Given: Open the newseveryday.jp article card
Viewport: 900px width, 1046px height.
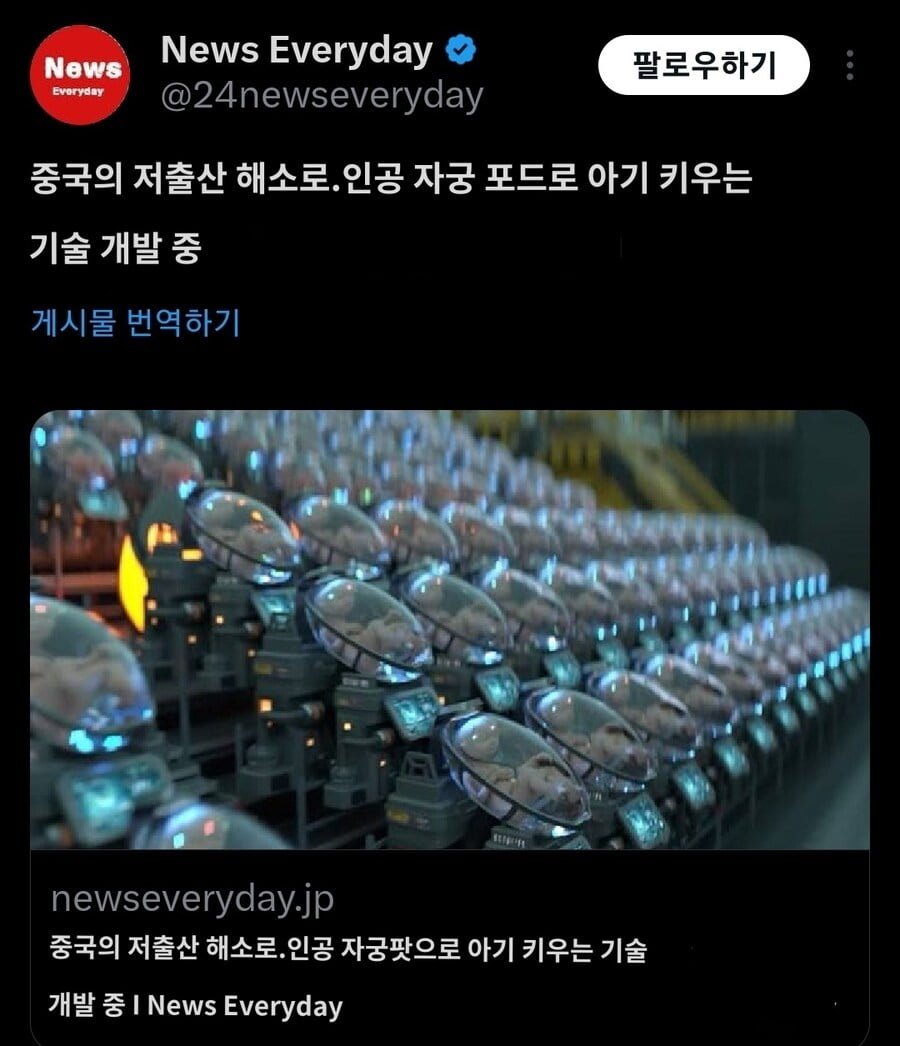Looking at the screenshot, I should (449, 630).
